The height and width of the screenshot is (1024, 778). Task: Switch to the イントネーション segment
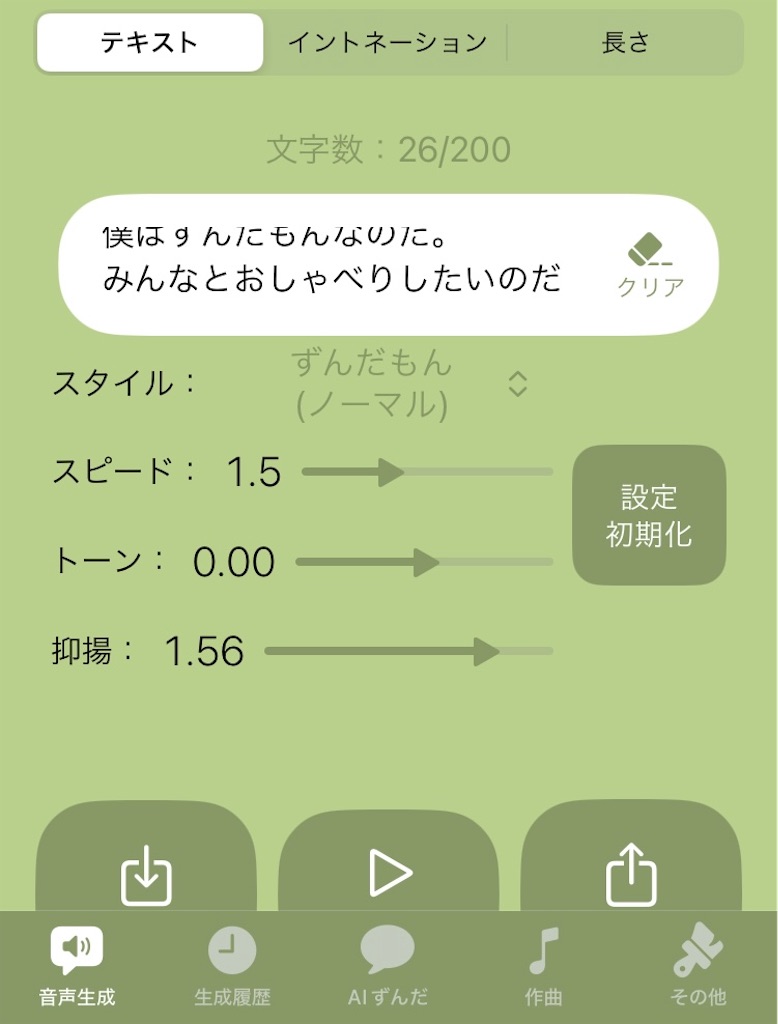pos(387,43)
